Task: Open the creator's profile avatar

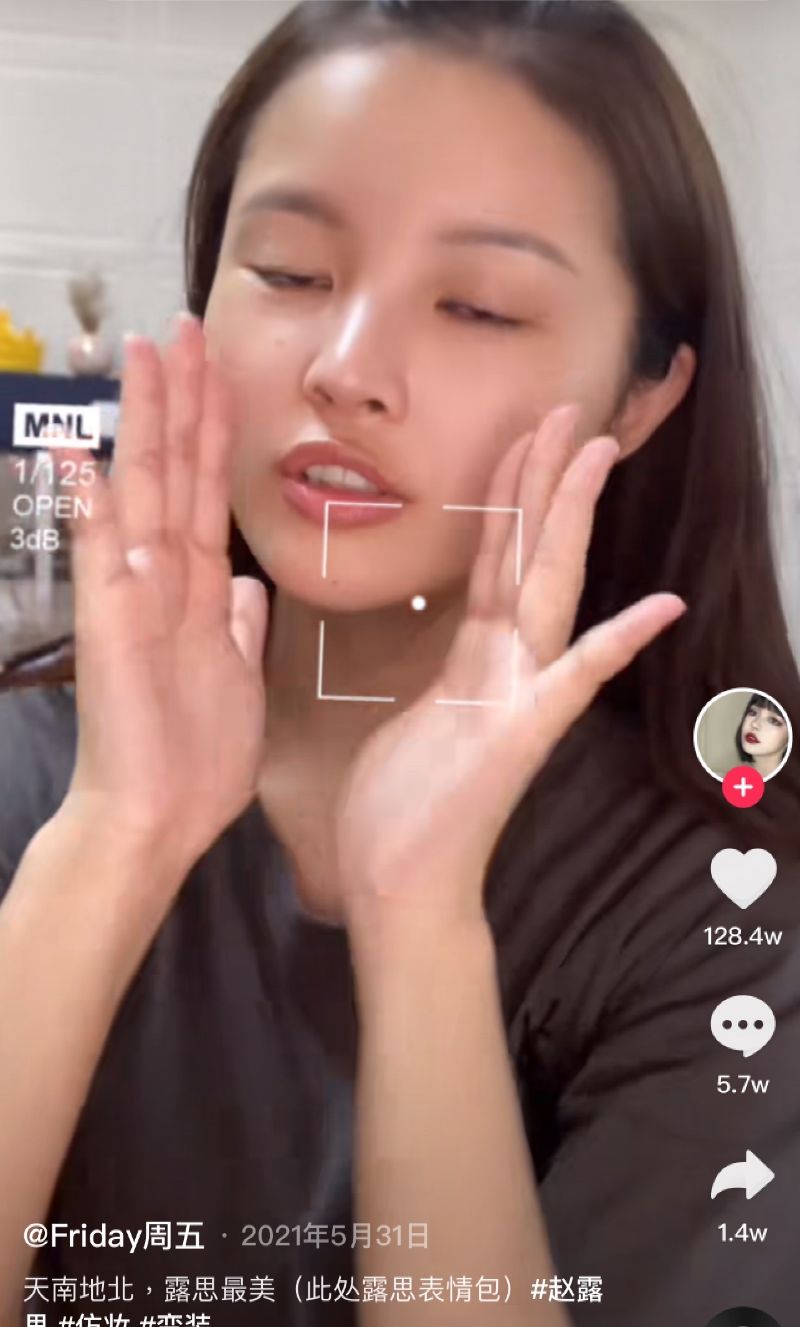Action: coord(742,735)
